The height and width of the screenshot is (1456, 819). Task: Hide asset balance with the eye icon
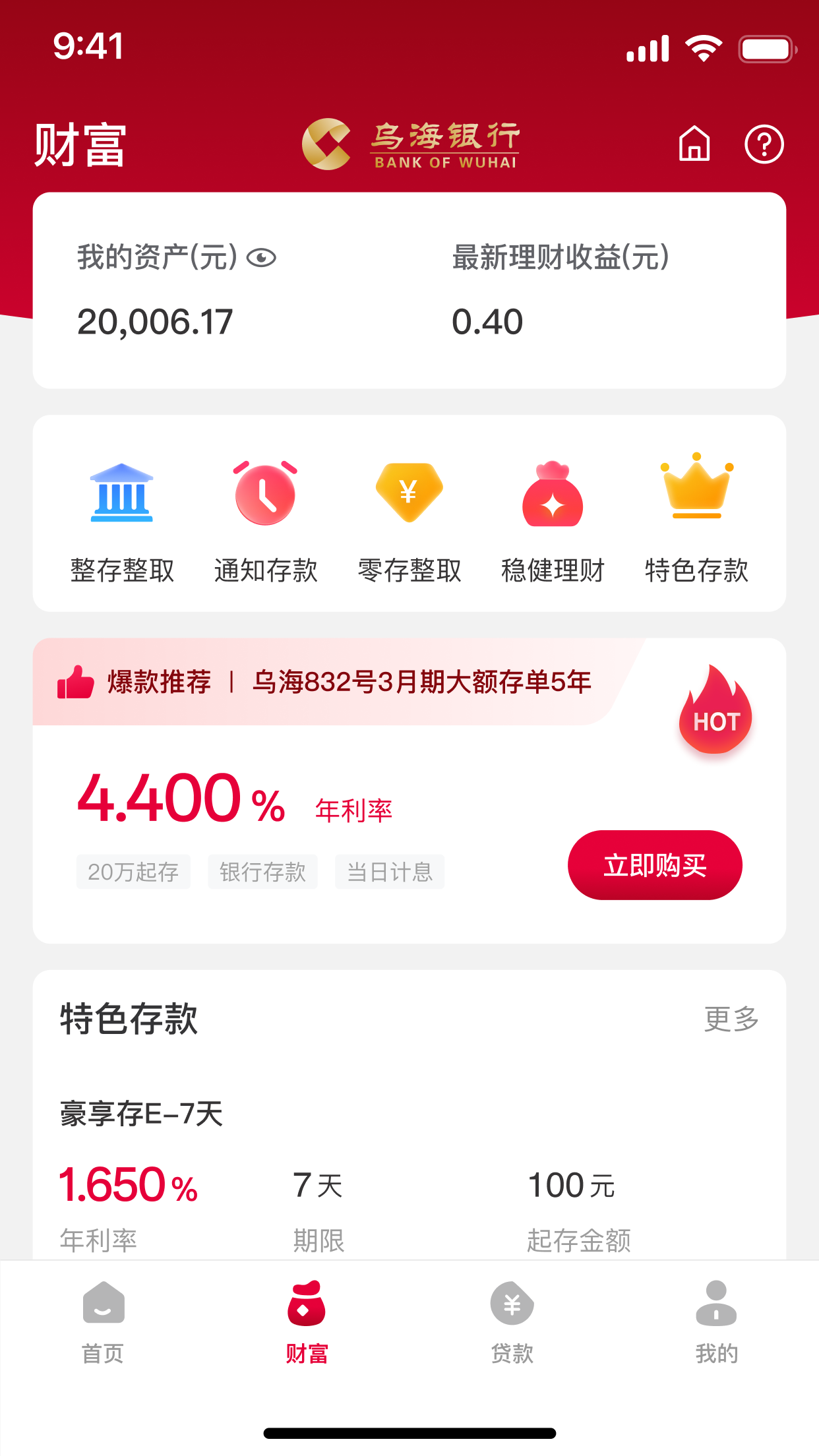pos(261,258)
